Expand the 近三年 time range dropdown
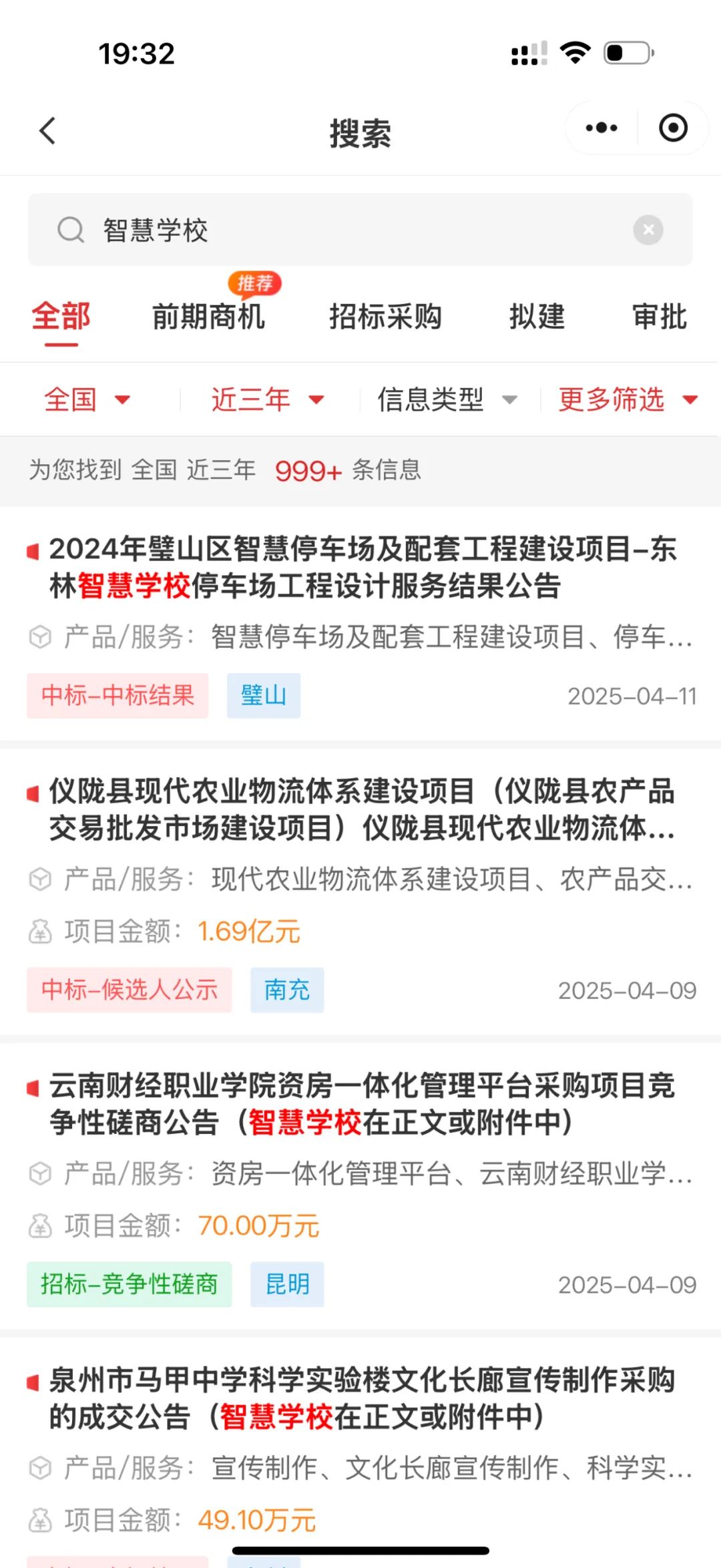 pos(268,399)
